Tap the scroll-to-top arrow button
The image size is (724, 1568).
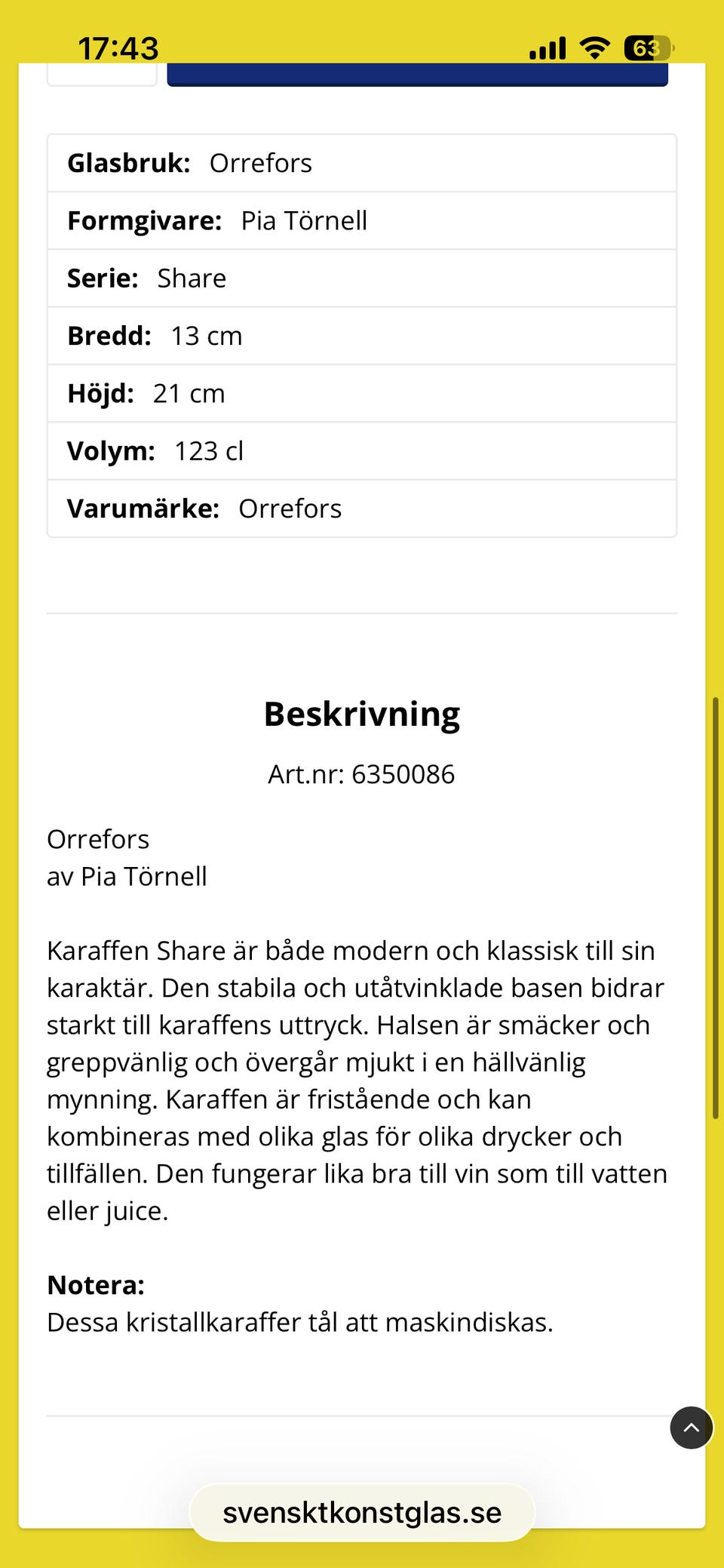click(692, 1428)
